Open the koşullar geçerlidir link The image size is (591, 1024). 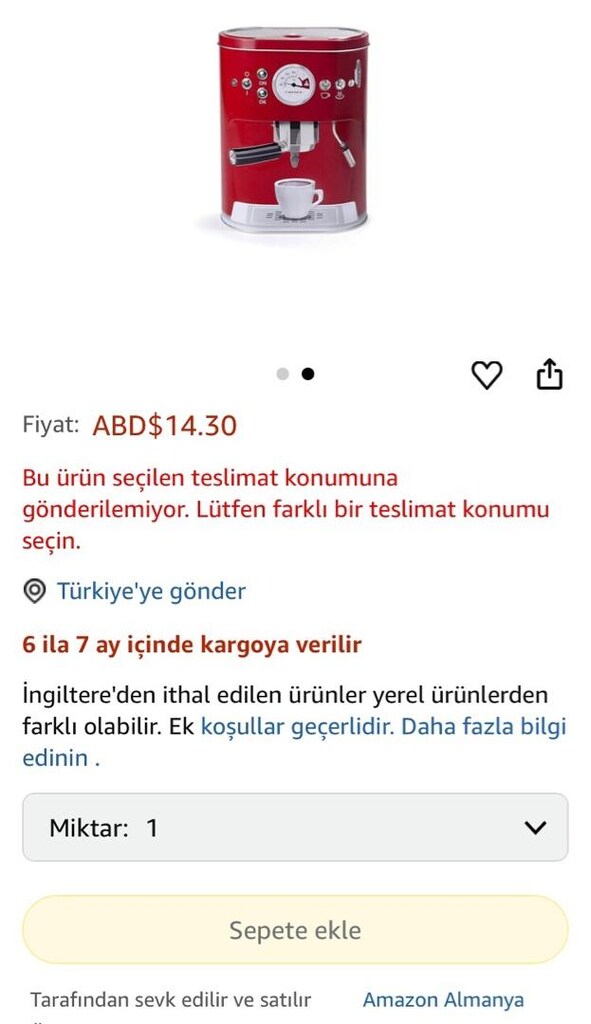click(x=297, y=726)
